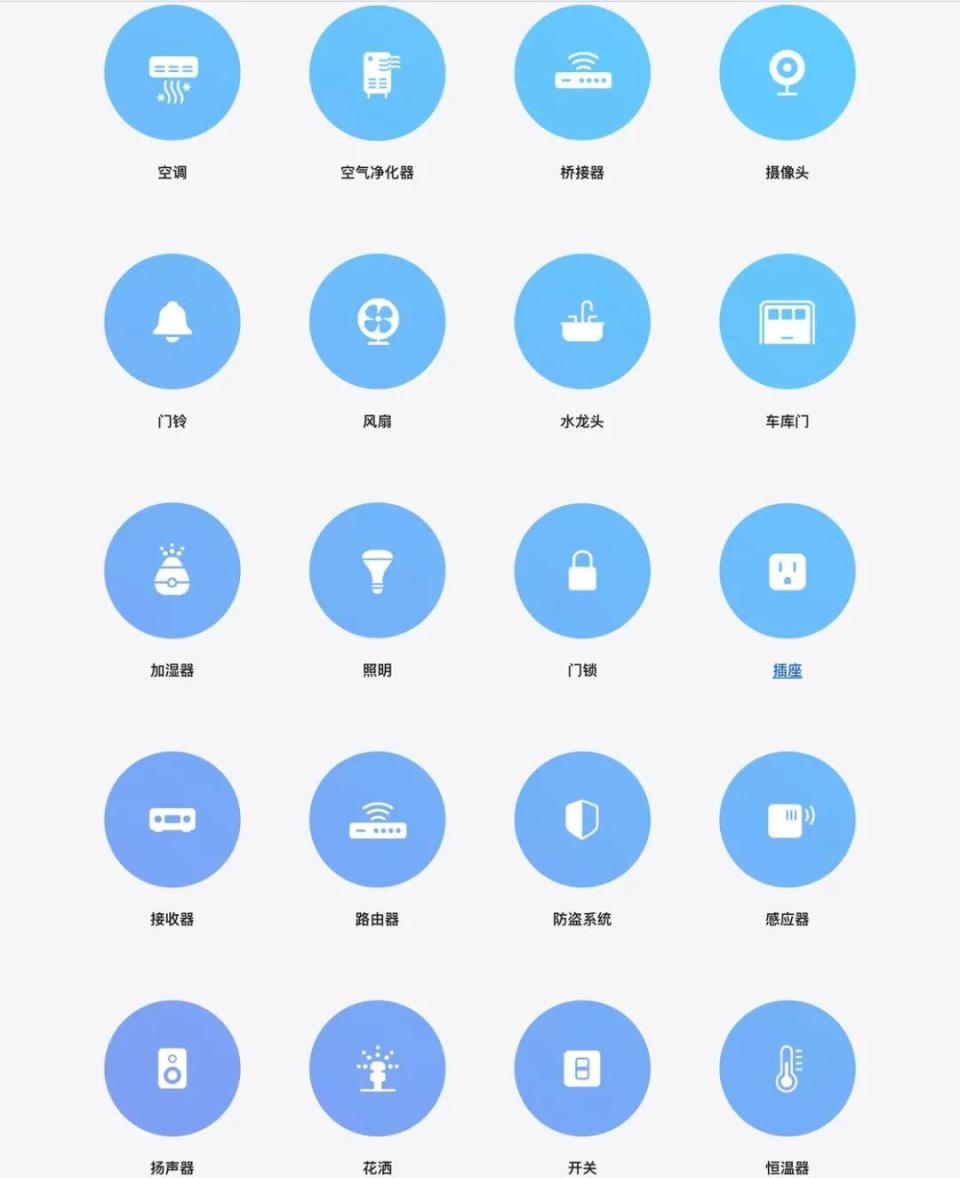The height and width of the screenshot is (1178, 960).
Task: Select the 空调 air conditioner icon
Action: pos(172,72)
